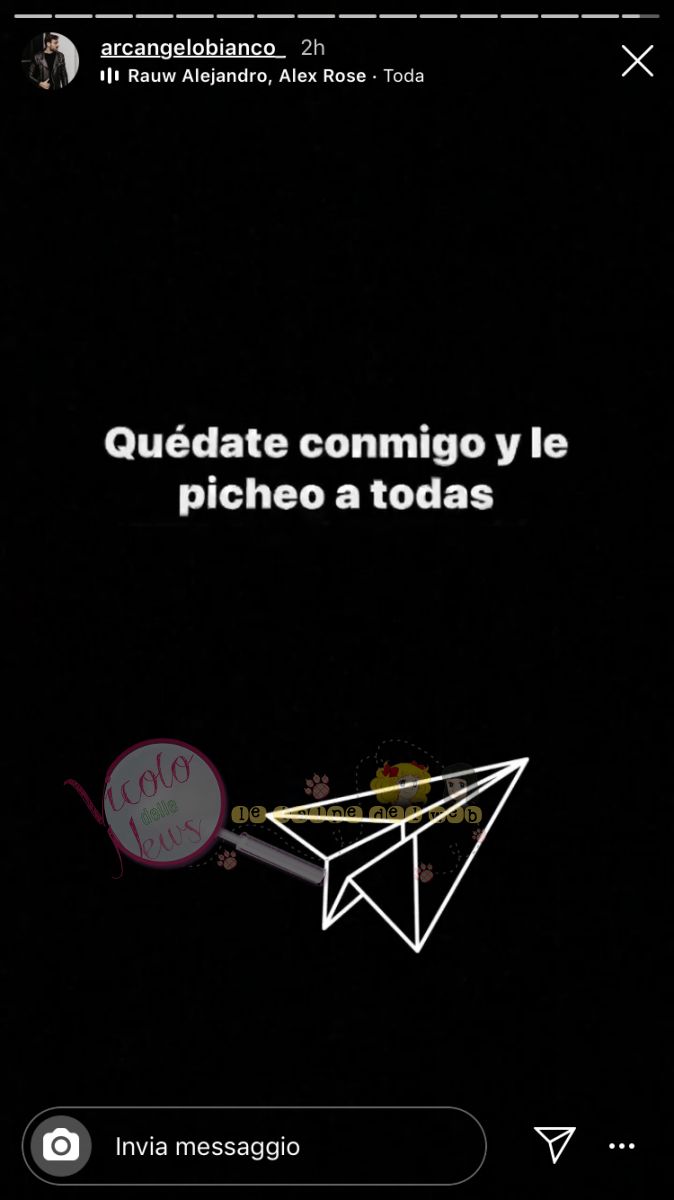Share this story via paper plane icon
This screenshot has height=1200, width=674.
pyautogui.click(x=554, y=1145)
